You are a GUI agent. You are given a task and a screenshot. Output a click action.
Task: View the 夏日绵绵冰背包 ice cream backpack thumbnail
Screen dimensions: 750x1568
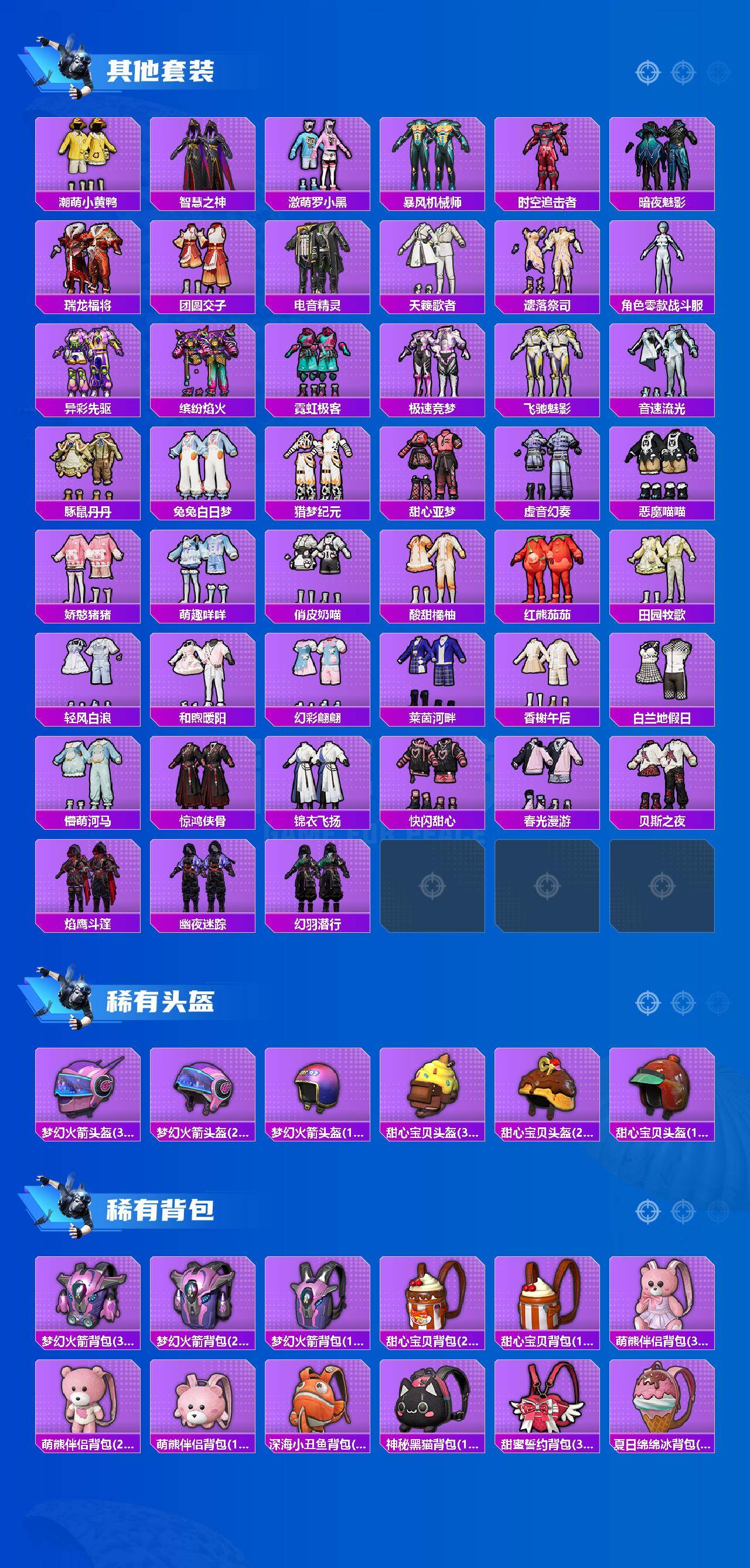click(x=662, y=1400)
